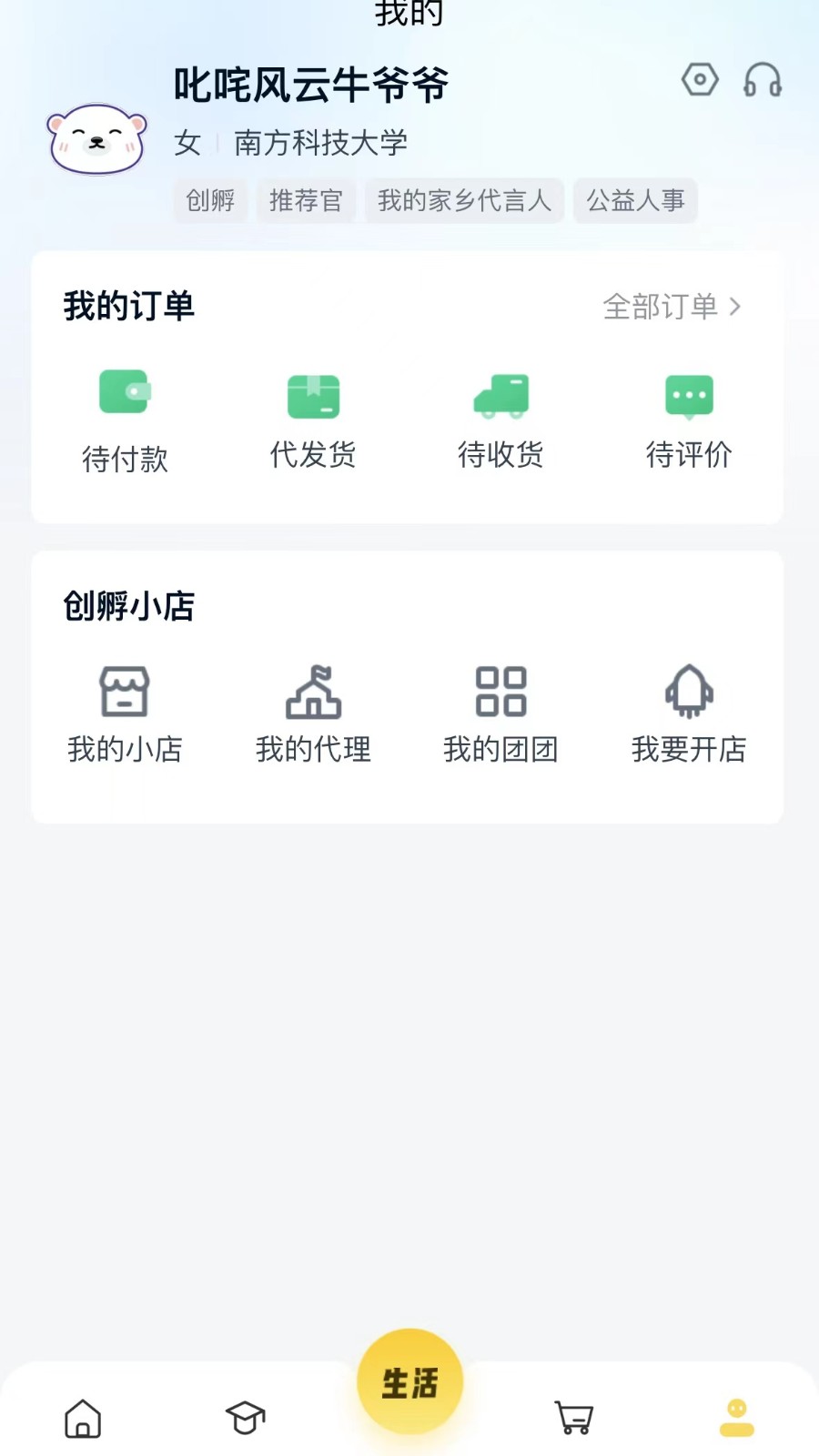Open the settings gear at top right
The image size is (819, 1456).
[x=699, y=81]
